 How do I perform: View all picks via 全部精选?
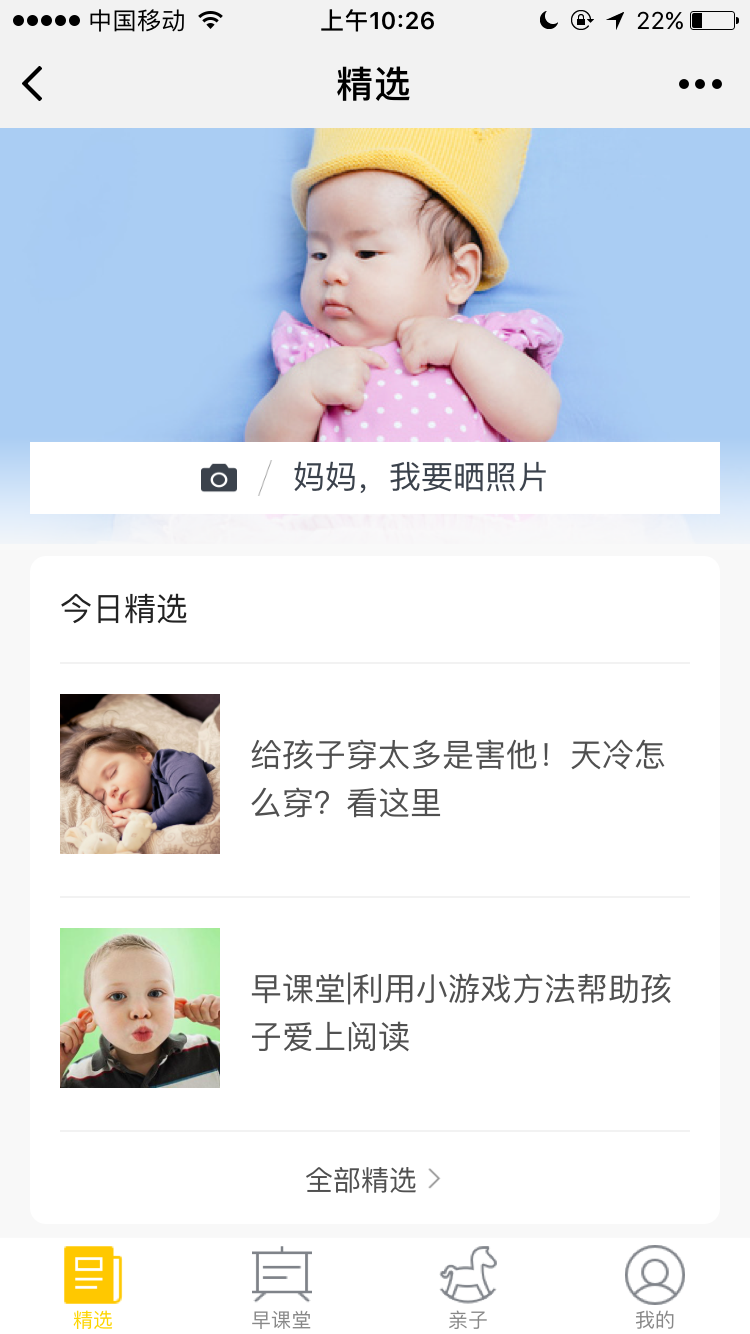tap(374, 1180)
